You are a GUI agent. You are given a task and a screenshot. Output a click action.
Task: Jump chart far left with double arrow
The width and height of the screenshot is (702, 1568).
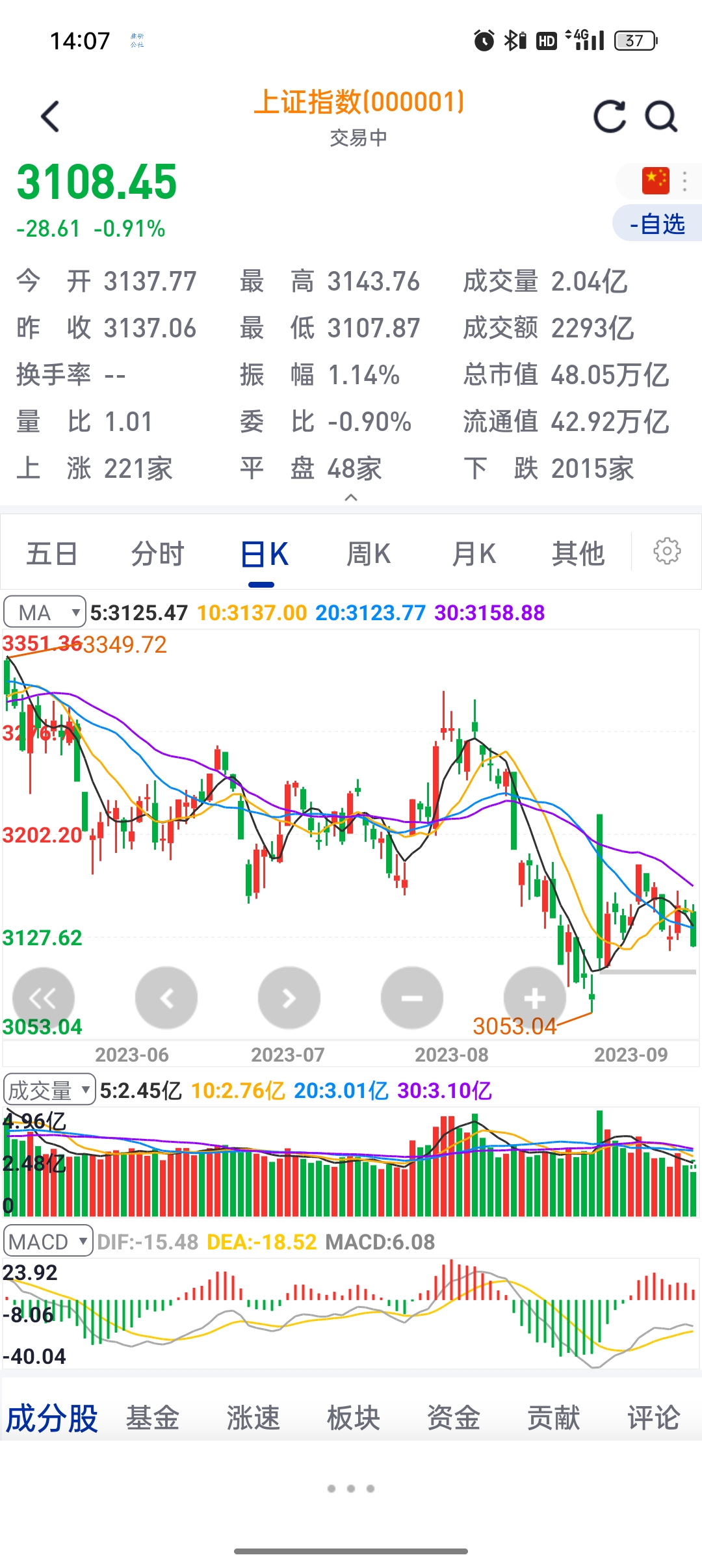[44, 998]
